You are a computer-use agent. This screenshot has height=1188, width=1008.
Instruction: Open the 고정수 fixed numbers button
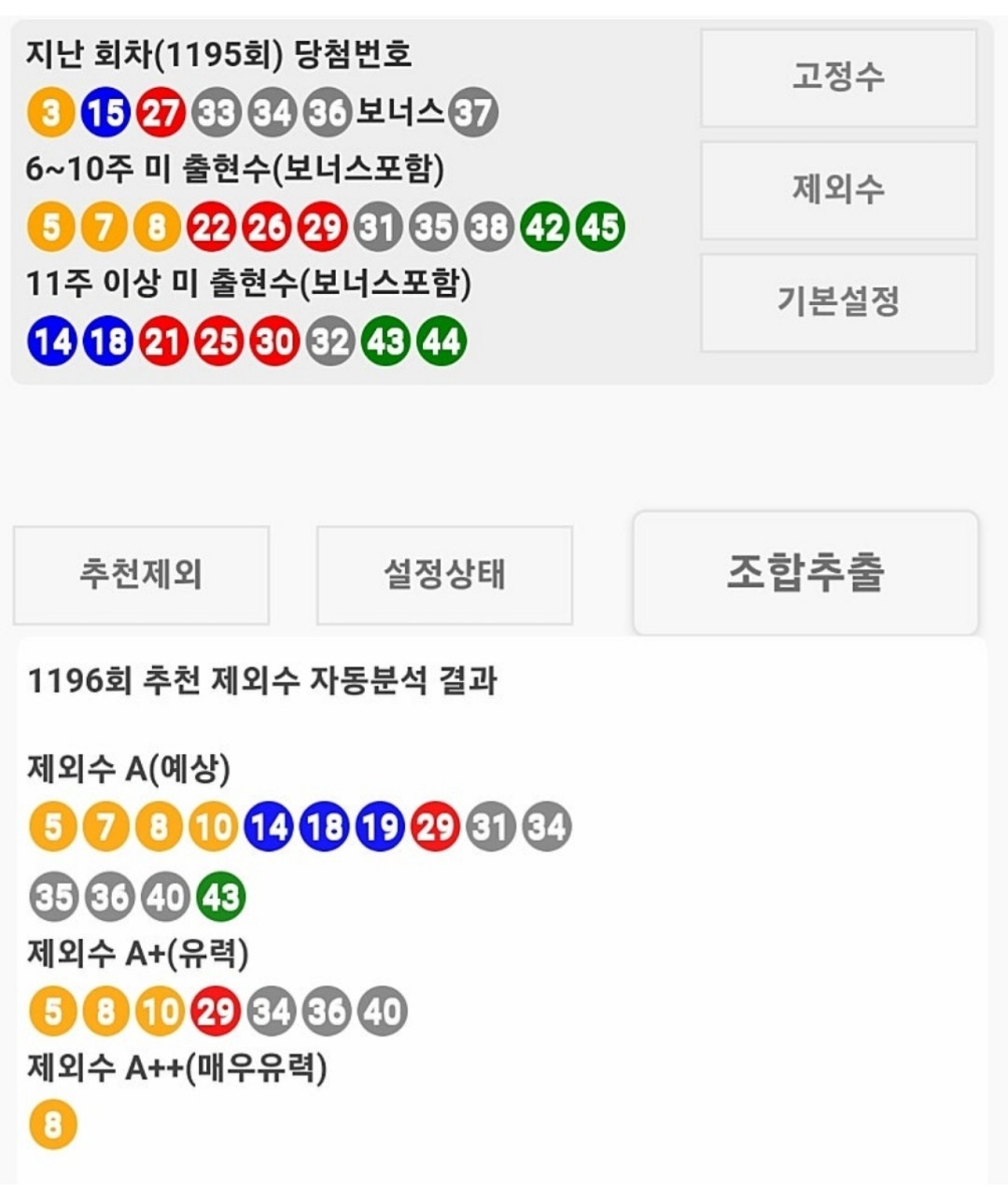[838, 77]
